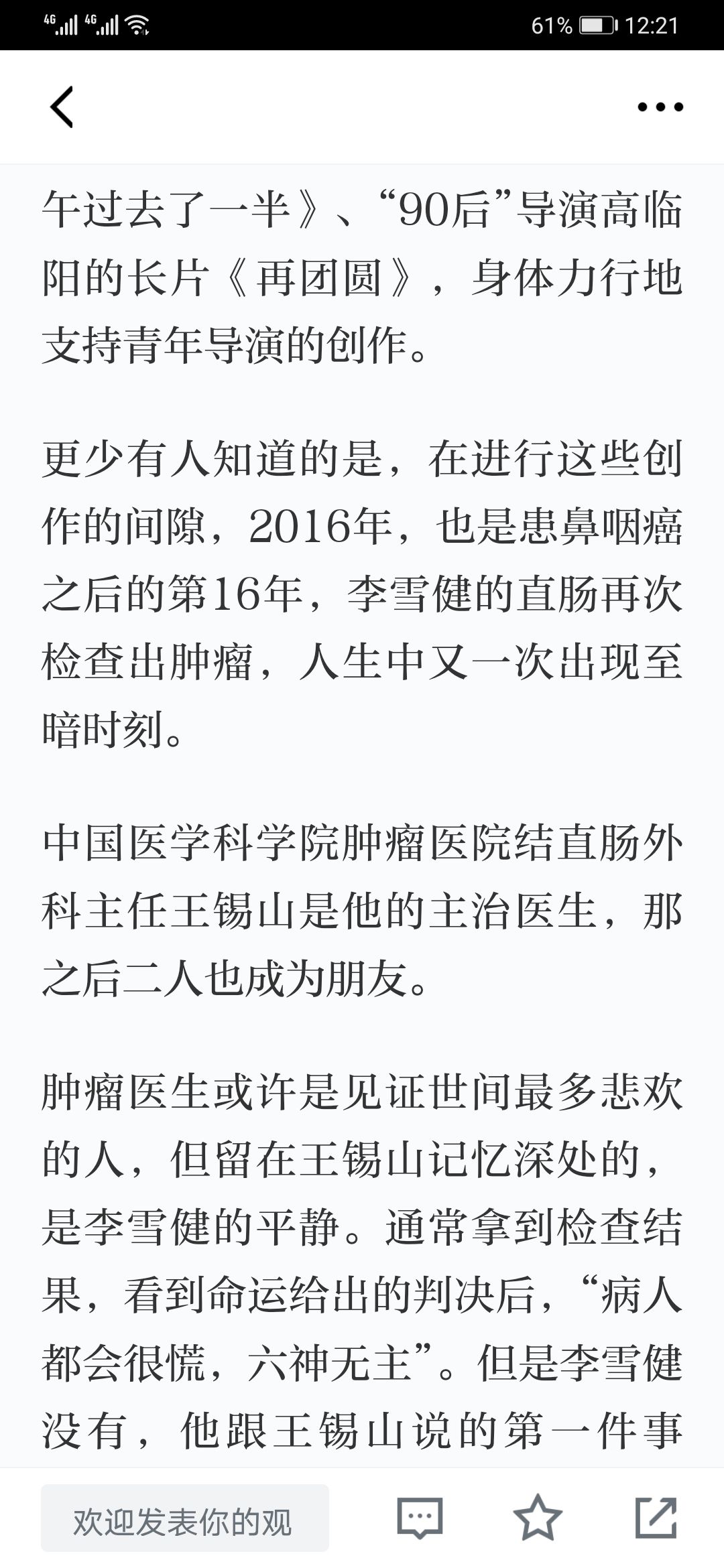Open the three-dot overflow menu
The height and width of the screenshot is (1568, 724).
point(660,107)
